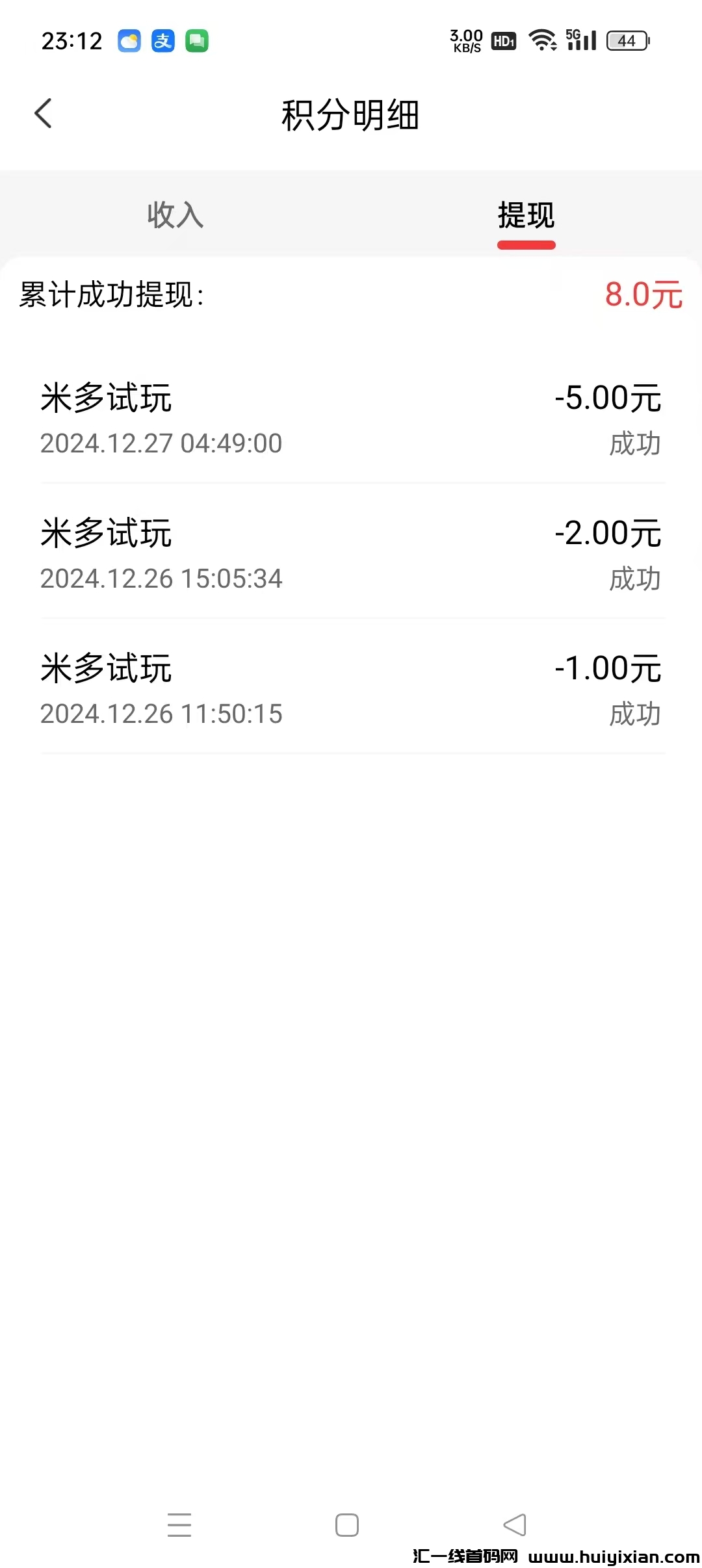Tap the Wi-Fi icon in the status bar
The height and width of the screenshot is (1568, 702).
point(543,40)
